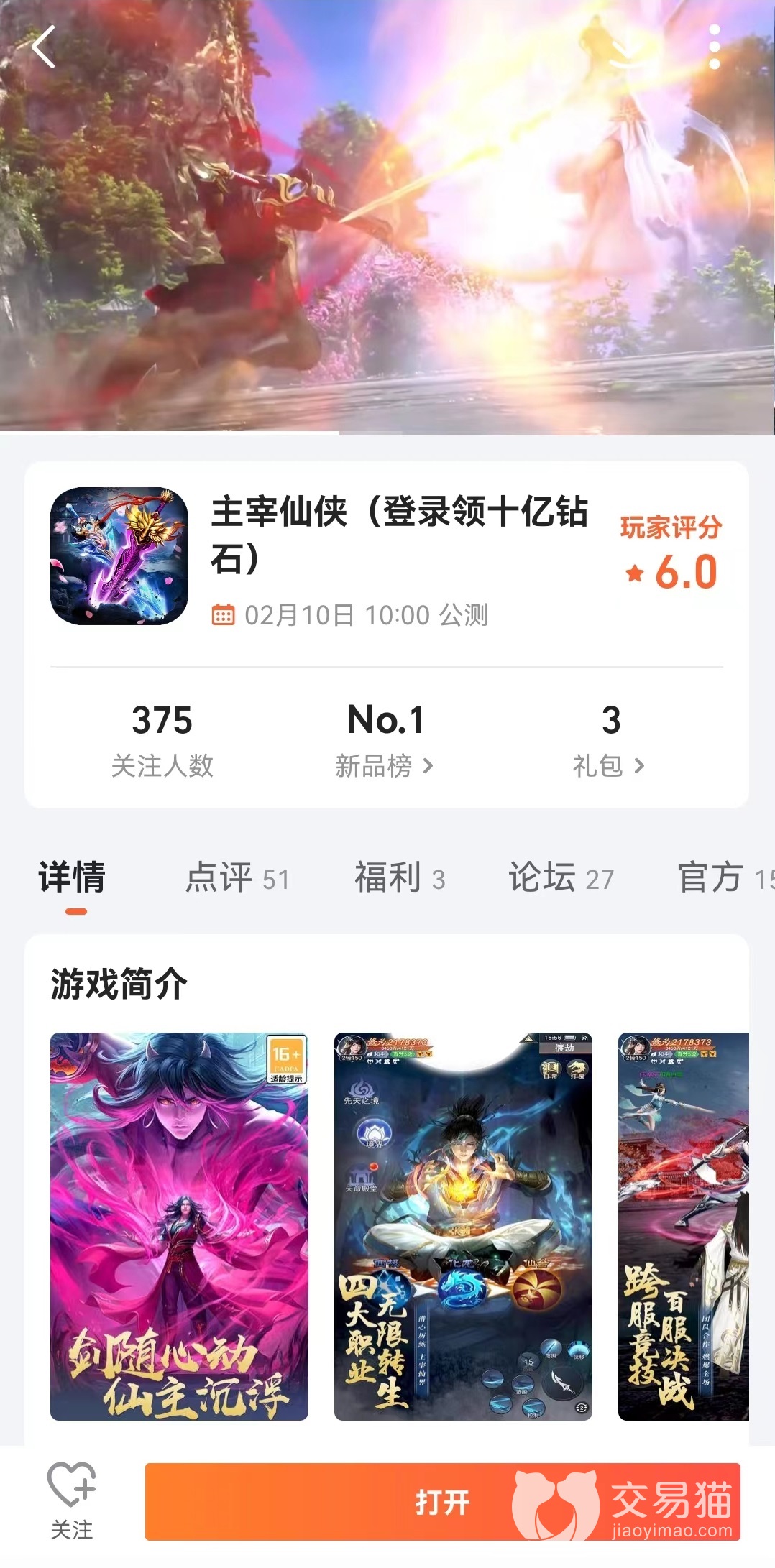The height and width of the screenshot is (1568, 775).
Task: Go back using the top-left arrow
Action: pyautogui.click(x=44, y=47)
